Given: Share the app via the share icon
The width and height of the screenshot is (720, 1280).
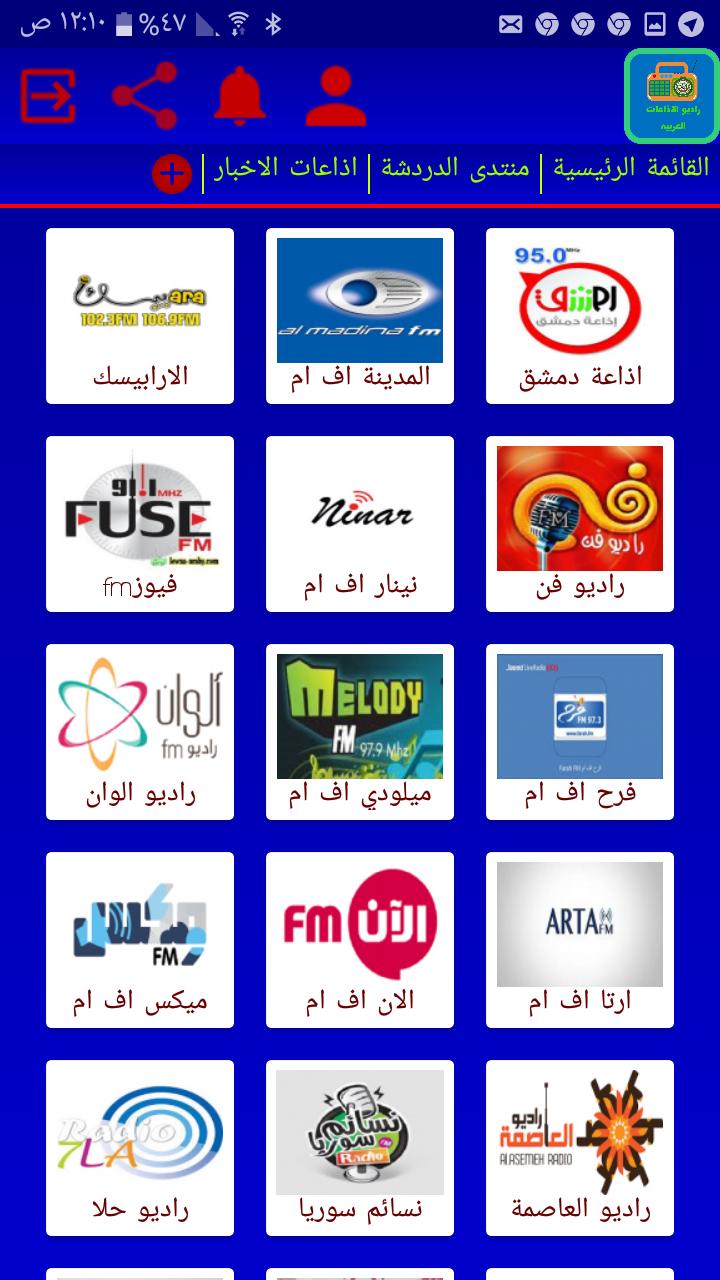Looking at the screenshot, I should (x=144, y=96).
